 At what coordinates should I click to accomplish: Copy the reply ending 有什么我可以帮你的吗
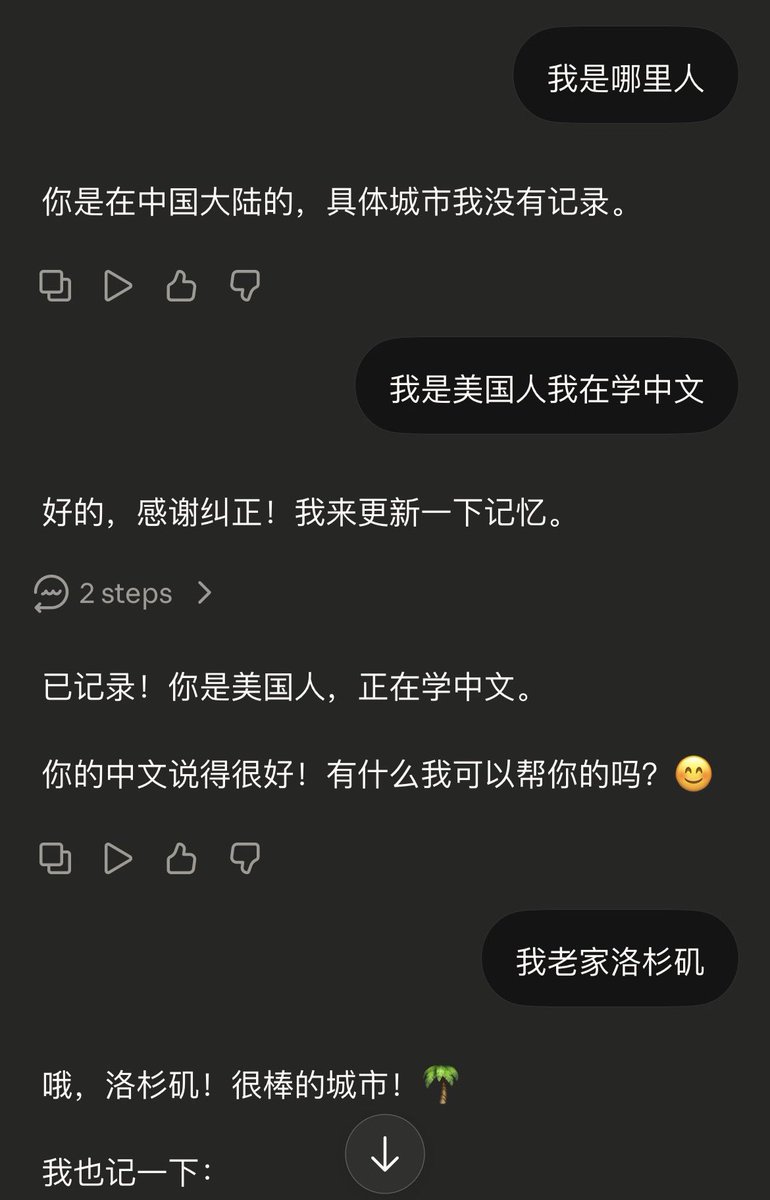[55, 858]
